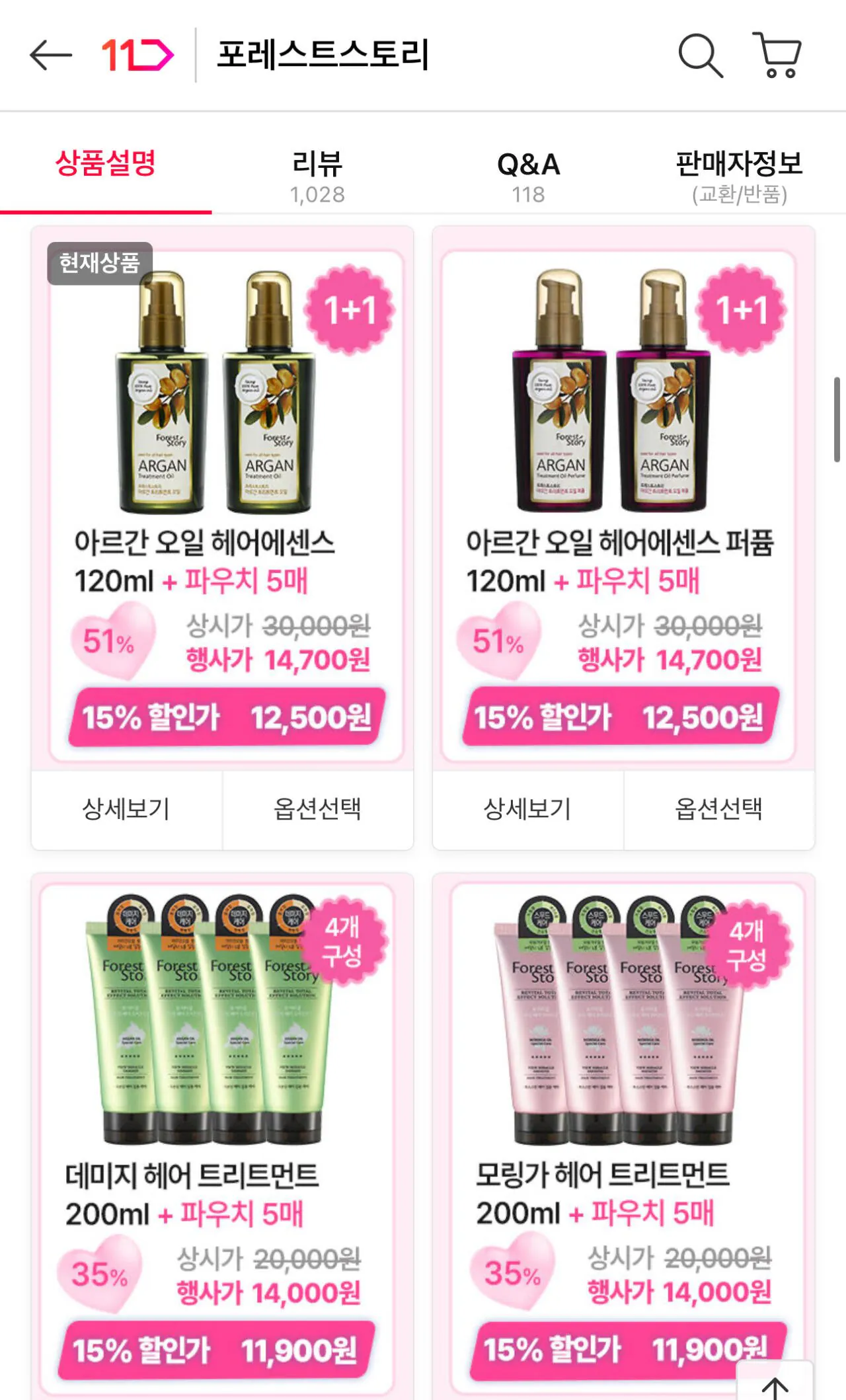
Task: Tap 옵션선택 under 헤어에센스 퍼퓸
Action: pos(719,809)
